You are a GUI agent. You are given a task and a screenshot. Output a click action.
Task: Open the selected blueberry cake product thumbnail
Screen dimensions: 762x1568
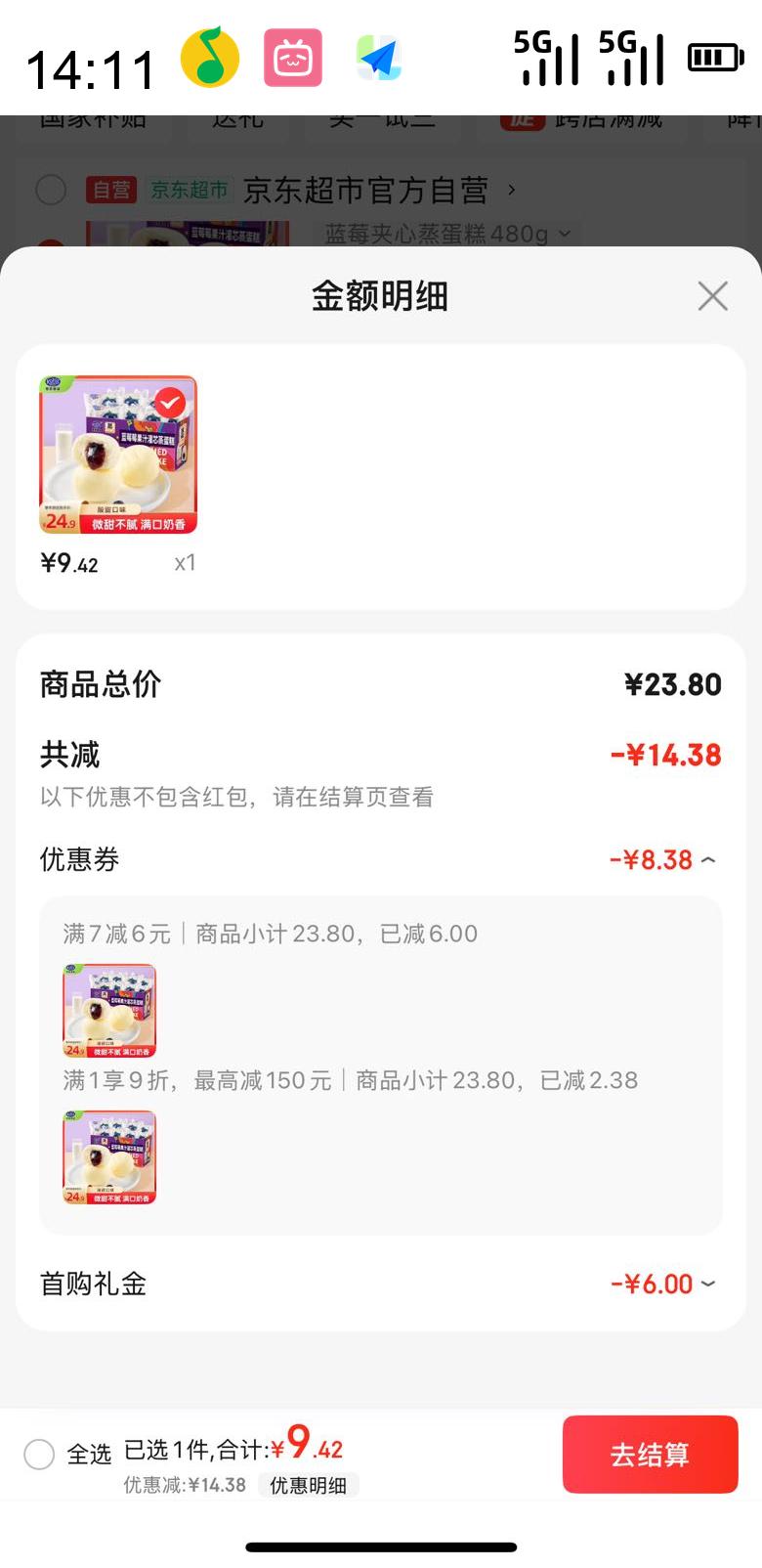tap(118, 455)
